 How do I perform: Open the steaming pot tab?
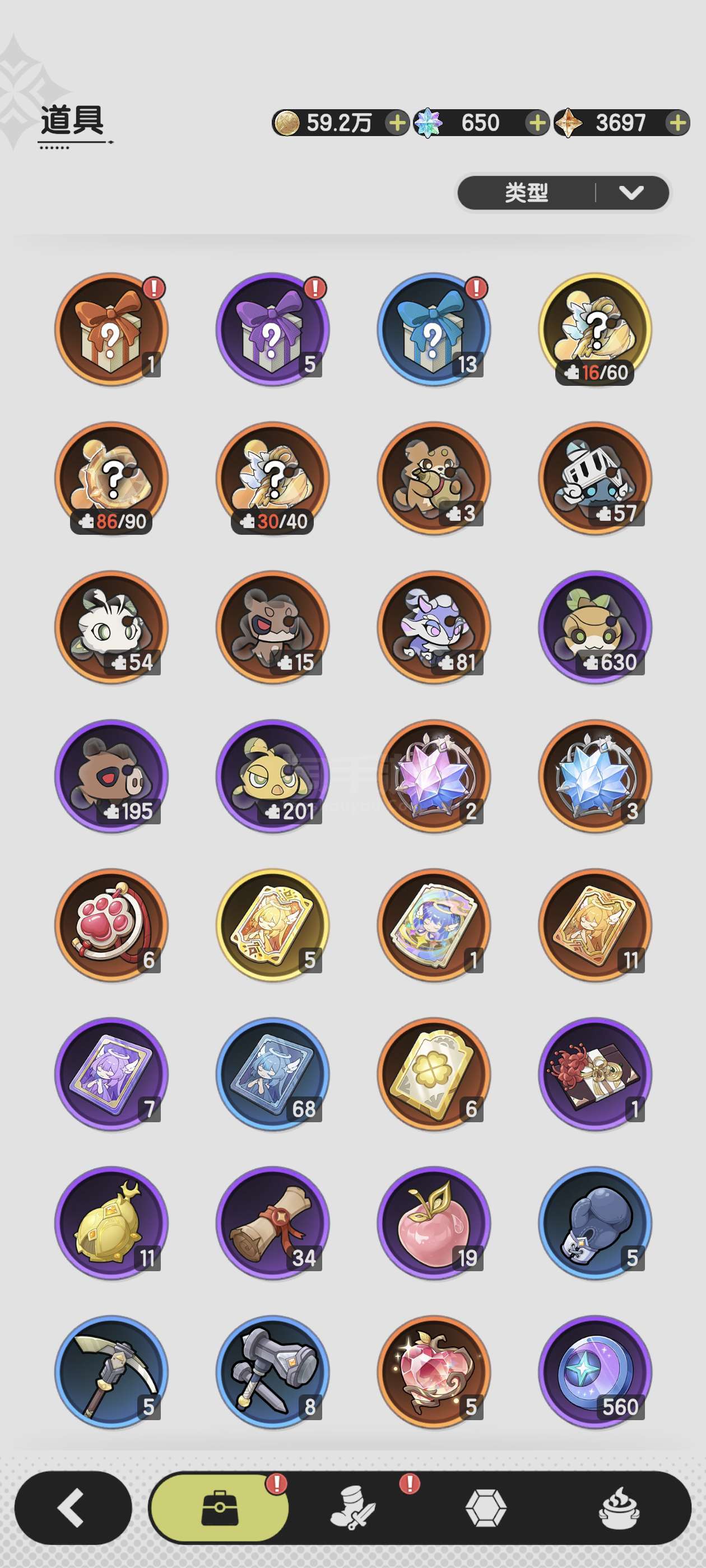point(619,1508)
